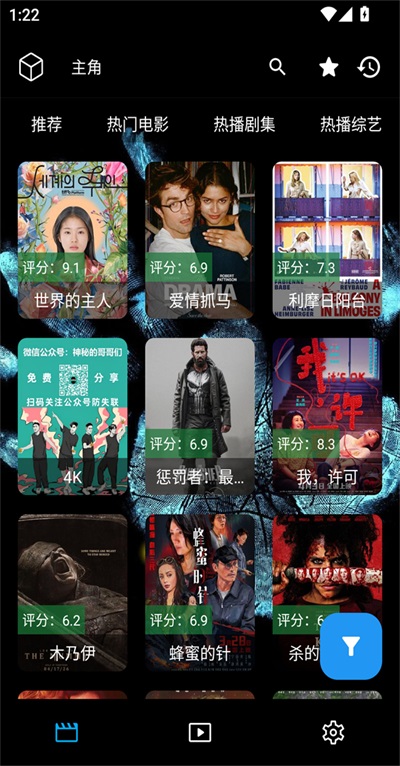This screenshot has width=400, height=766.
Task: Open the 利摩日阳台 movie card
Action: [x=327, y=240]
